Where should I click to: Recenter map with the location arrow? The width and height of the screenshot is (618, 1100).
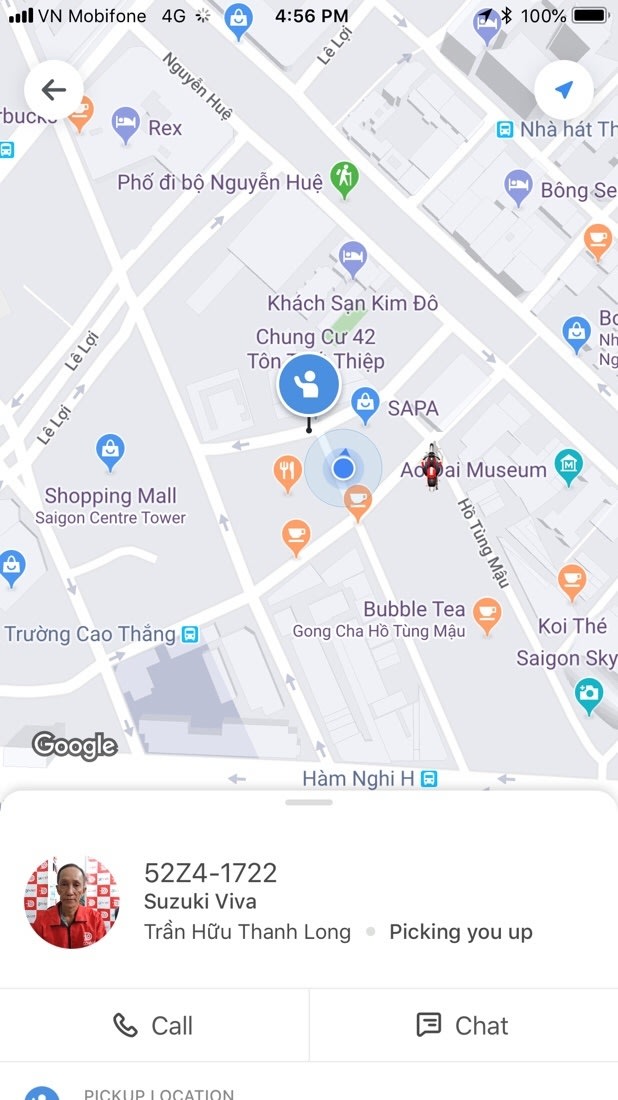563,90
